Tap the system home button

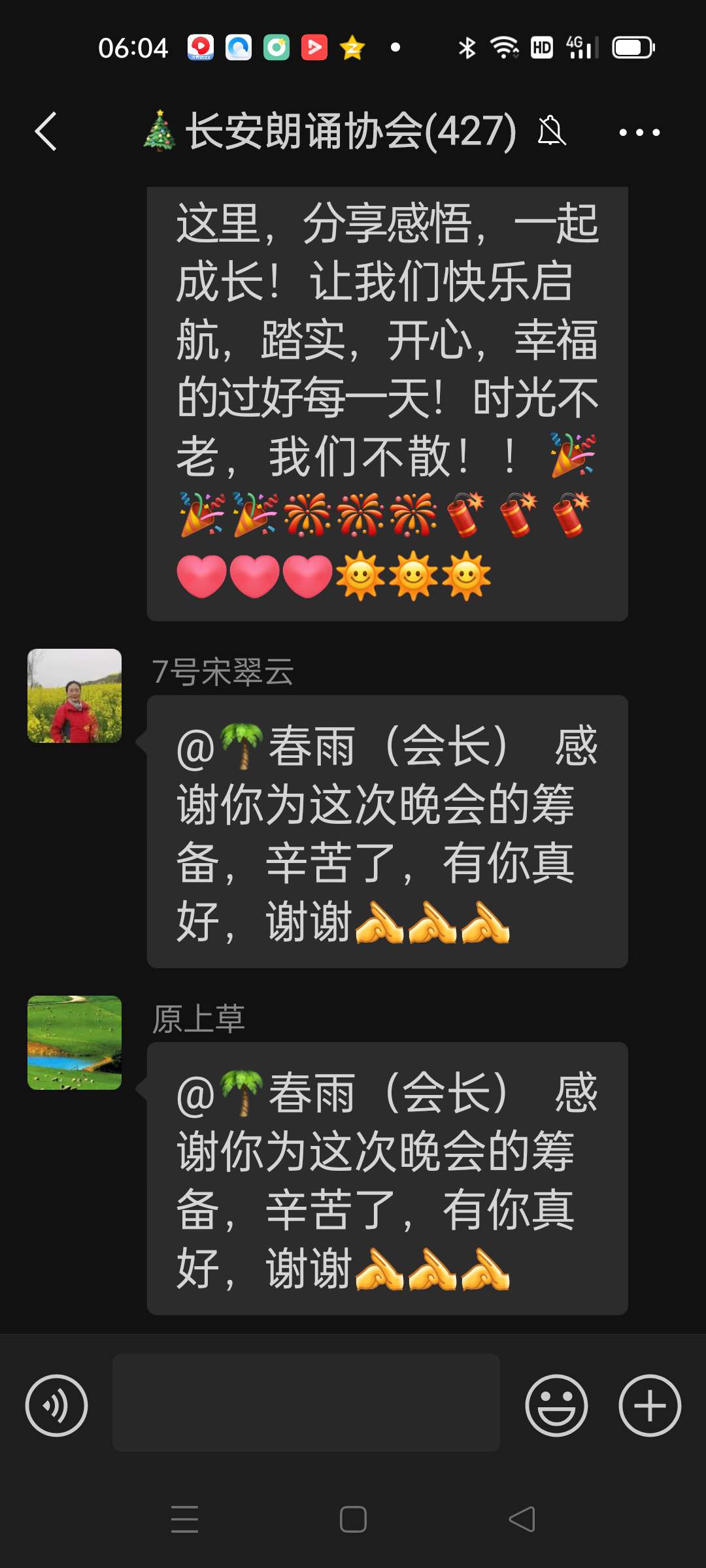pos(353,1519)
